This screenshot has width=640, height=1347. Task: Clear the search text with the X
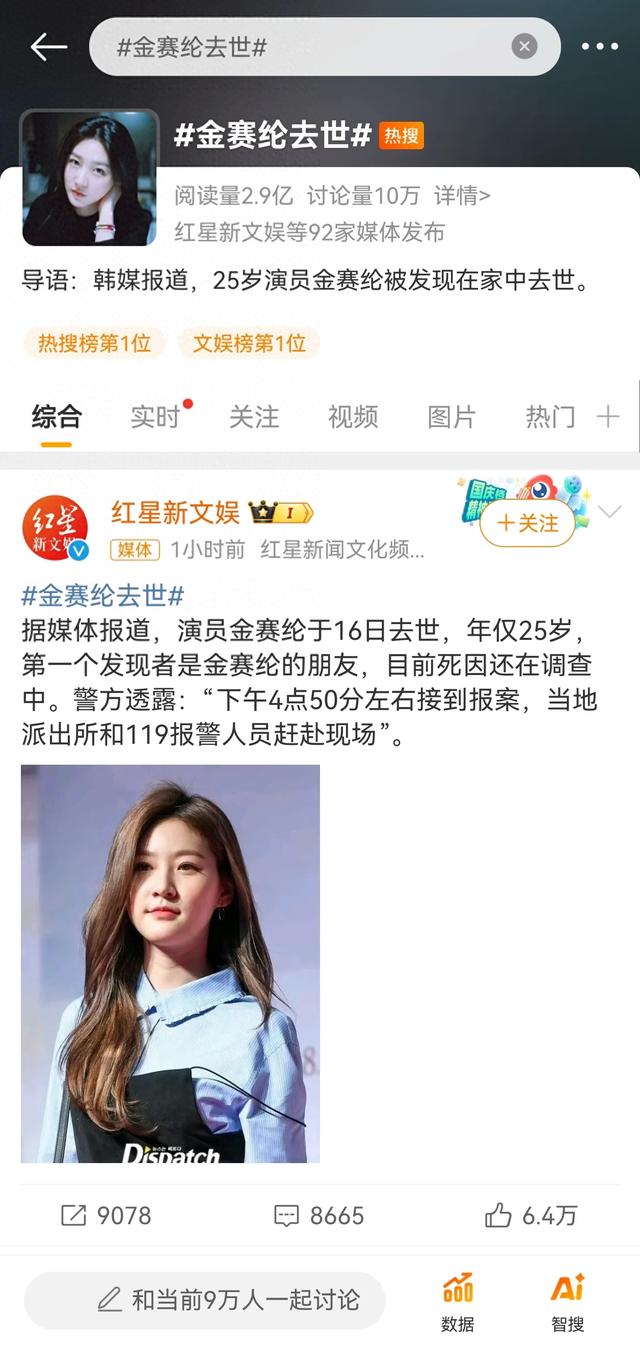click(524, 47)
